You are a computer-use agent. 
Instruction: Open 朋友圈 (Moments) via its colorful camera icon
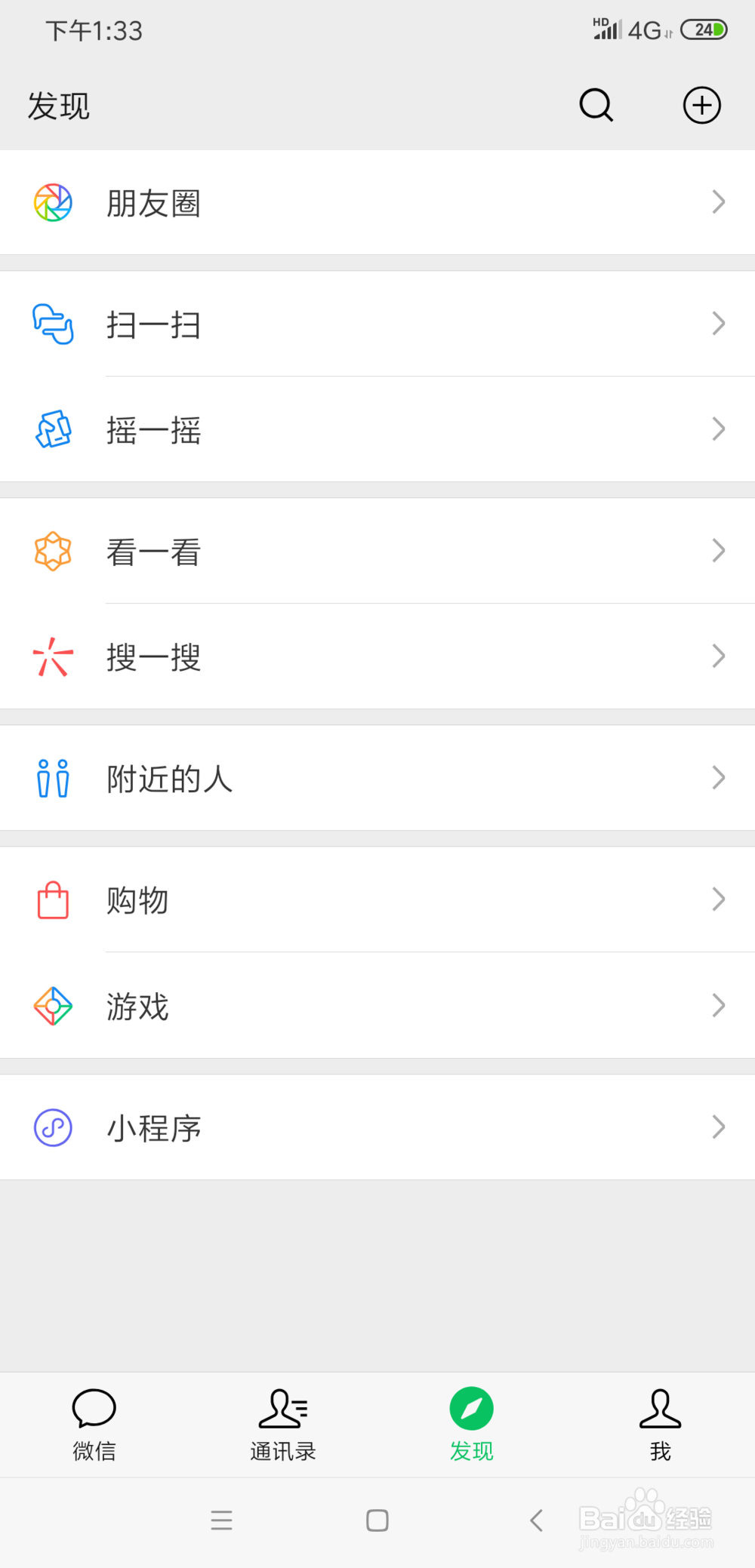[53, 202]
